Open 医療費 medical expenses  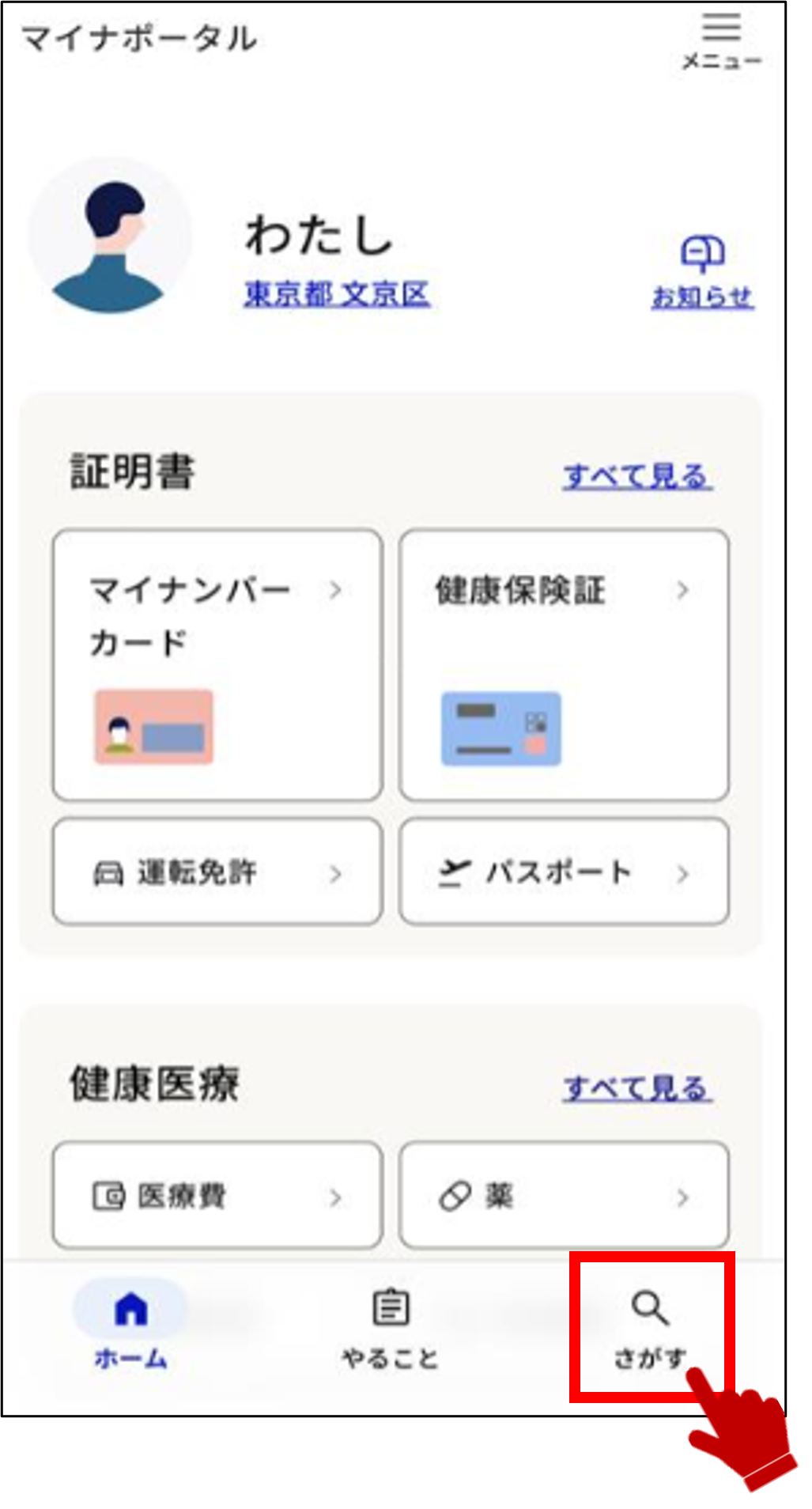[x=217, y=1195]
